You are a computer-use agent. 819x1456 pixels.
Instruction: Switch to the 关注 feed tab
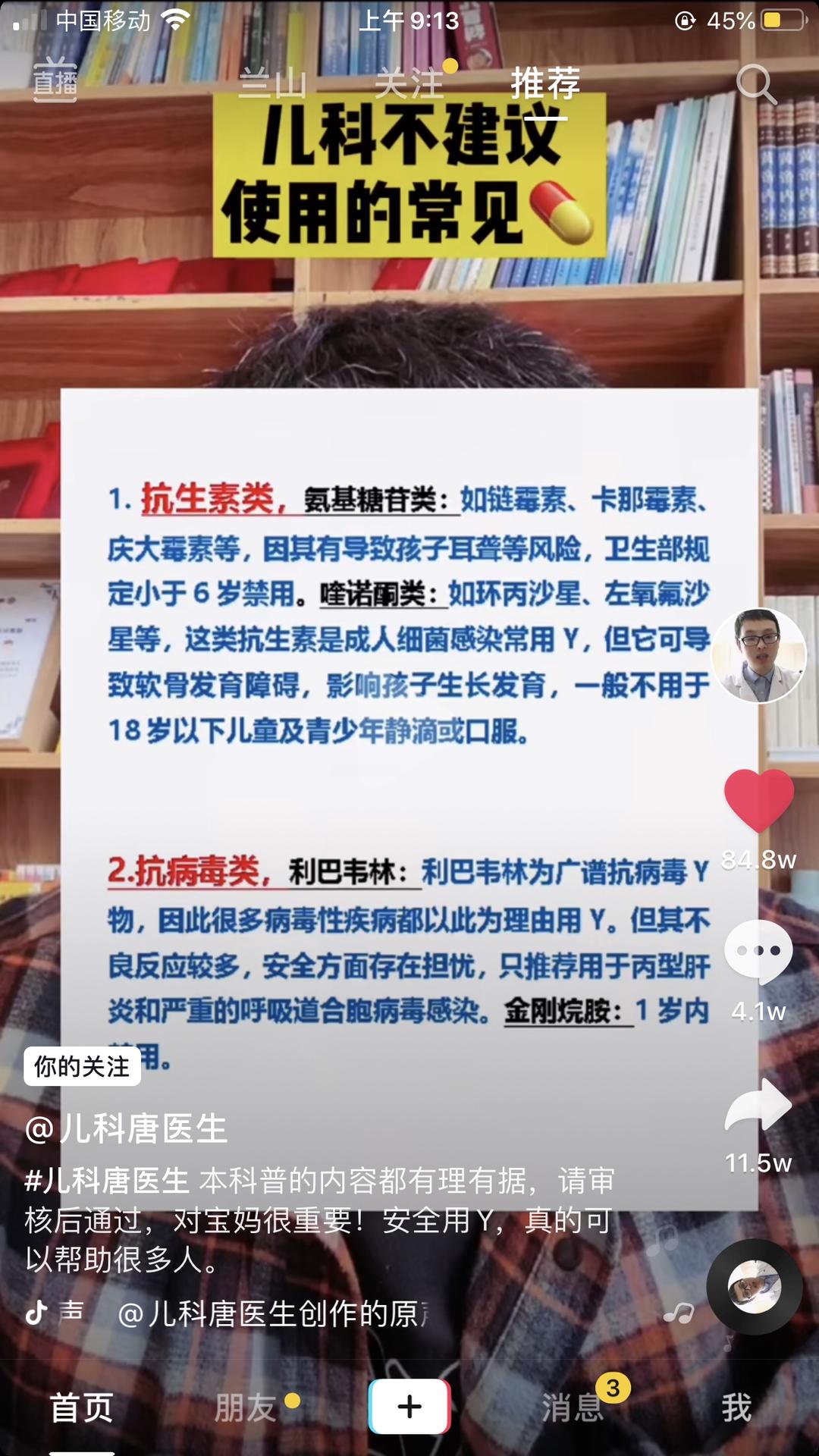(x=409, y=85)
